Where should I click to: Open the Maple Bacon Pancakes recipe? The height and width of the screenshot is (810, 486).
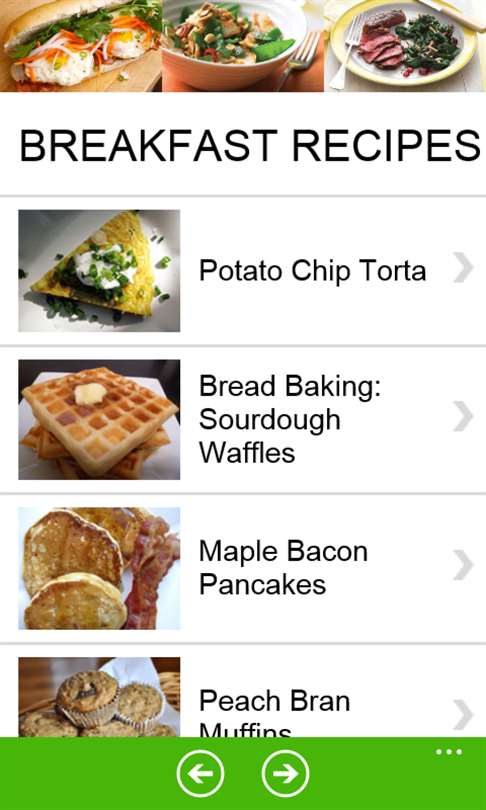(243, 568)
